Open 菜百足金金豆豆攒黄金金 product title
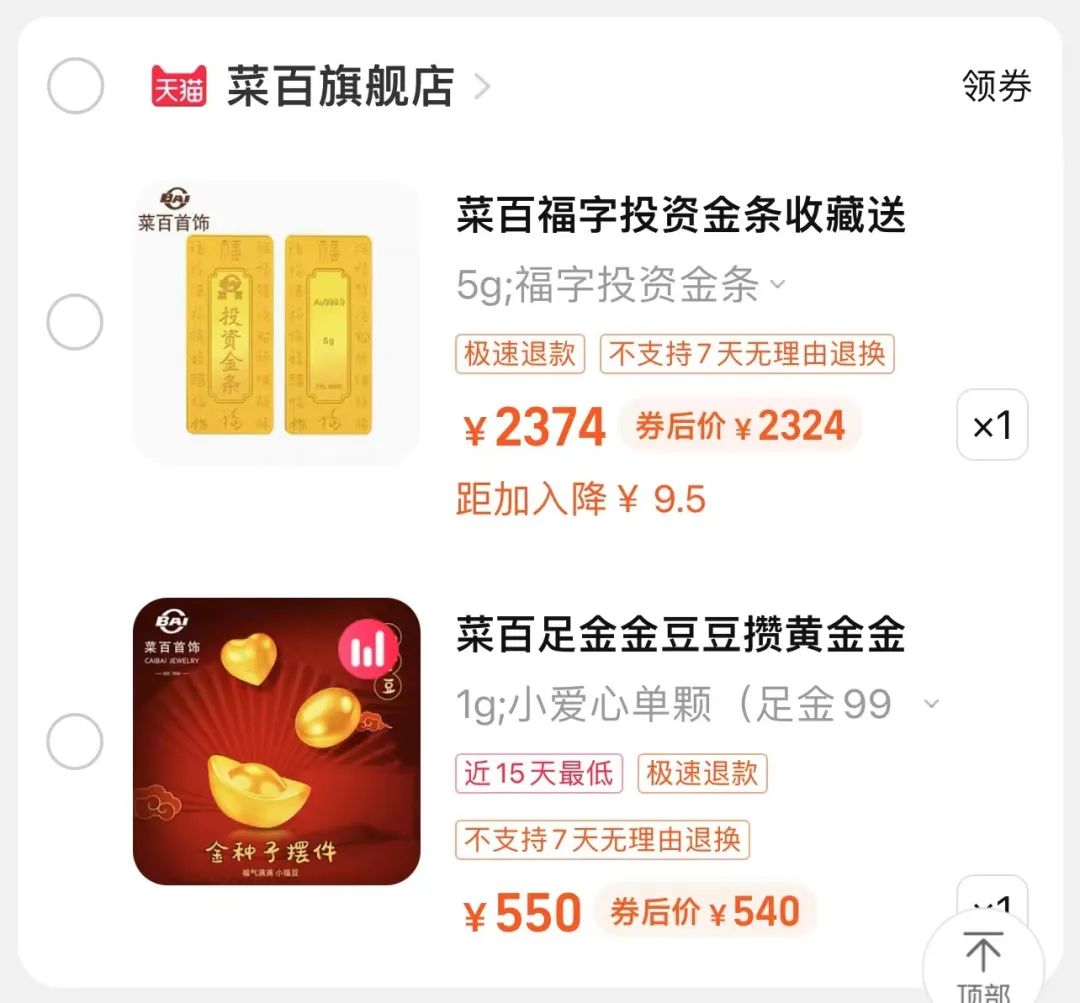1080x1003 pixels. click(x=680, y=635)
